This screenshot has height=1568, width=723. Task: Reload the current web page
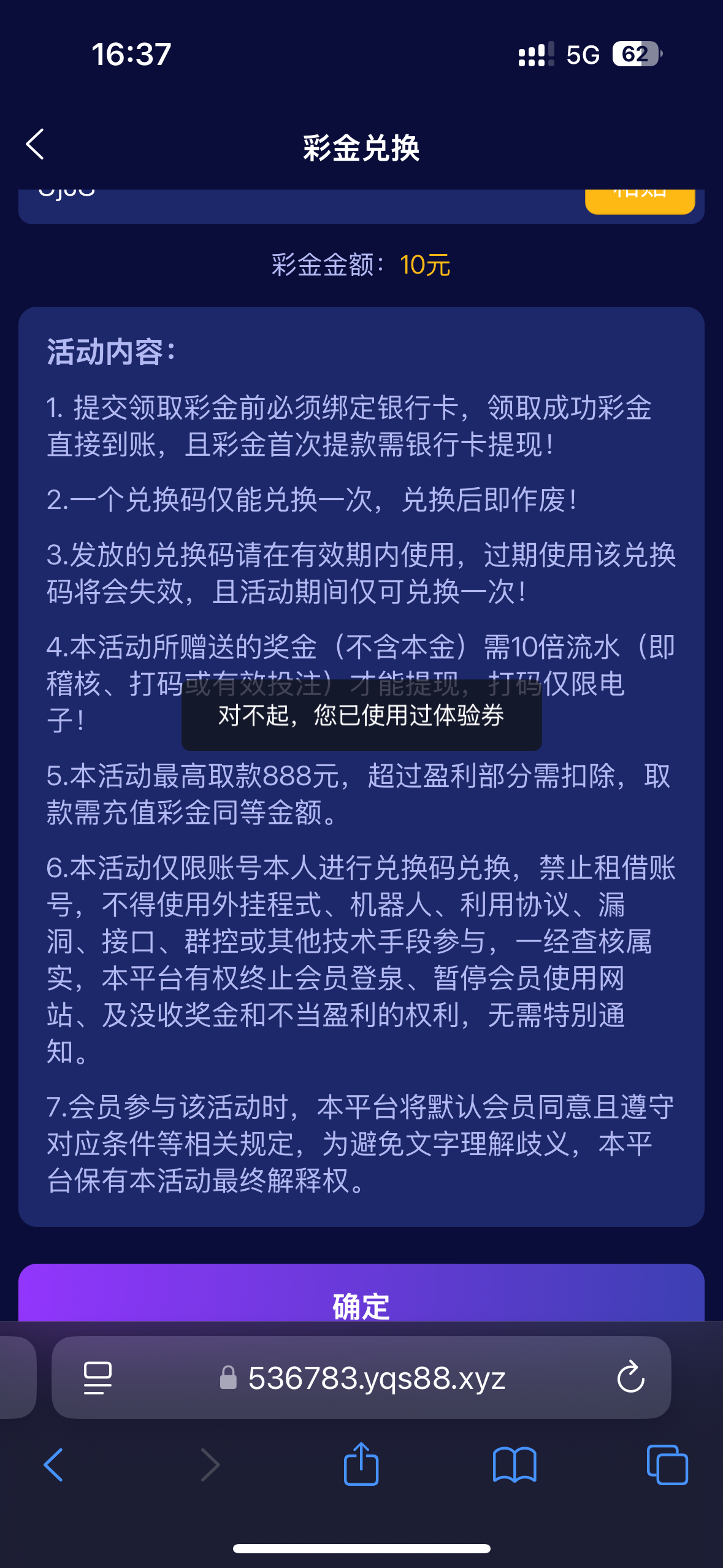click(630, 1378)
